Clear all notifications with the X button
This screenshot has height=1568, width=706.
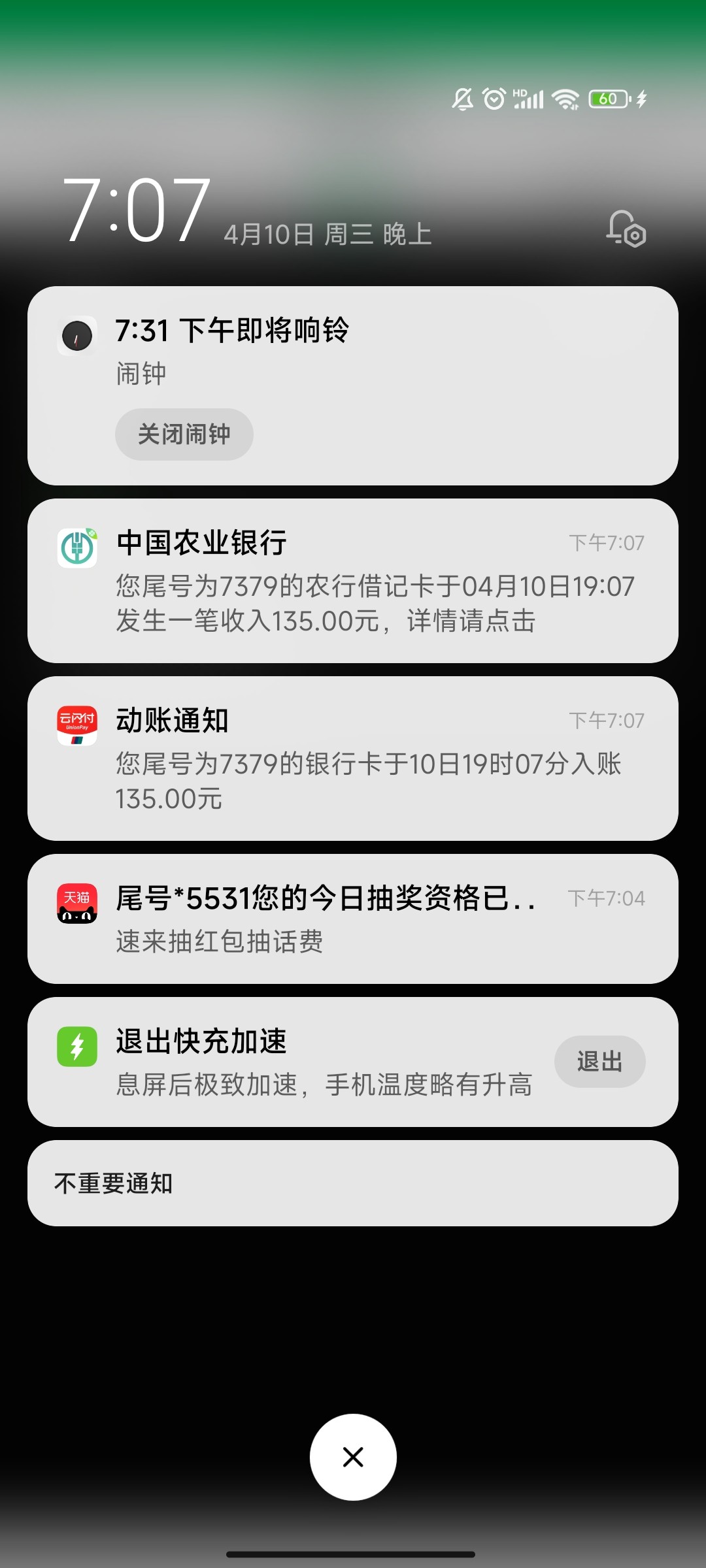pyautogui.click(x=353, y=1457)
